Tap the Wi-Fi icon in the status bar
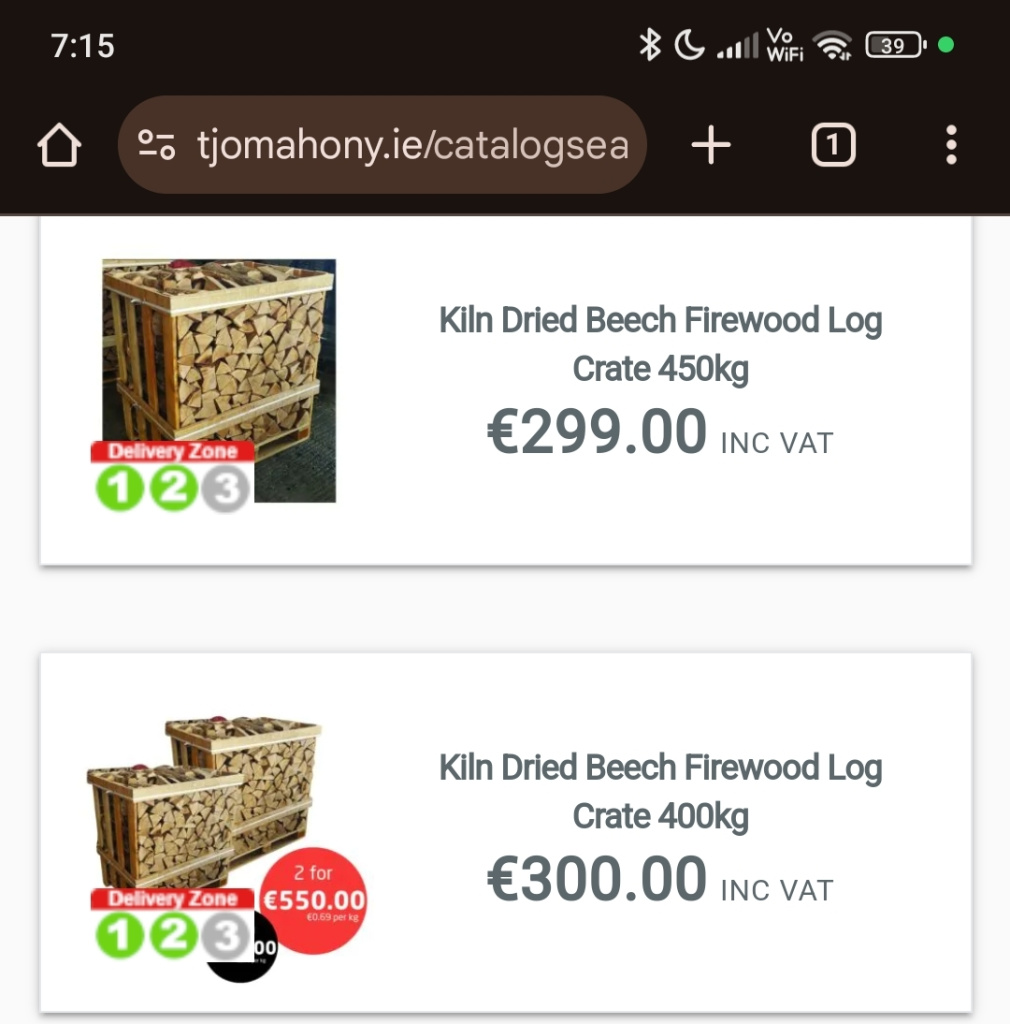Image resolution: width=1010 pixels, height=1024 pixels. pyautogui.click(x=831, y=44)
